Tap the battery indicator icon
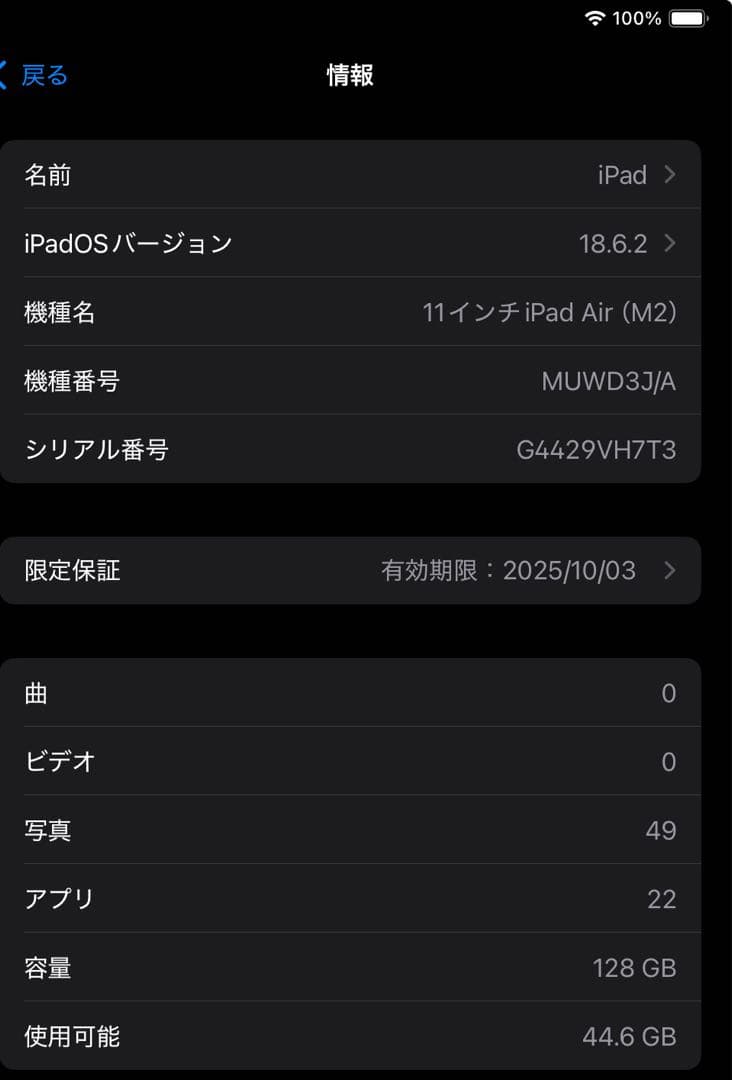Screen dimensions: 732x1080 point(689,17)
